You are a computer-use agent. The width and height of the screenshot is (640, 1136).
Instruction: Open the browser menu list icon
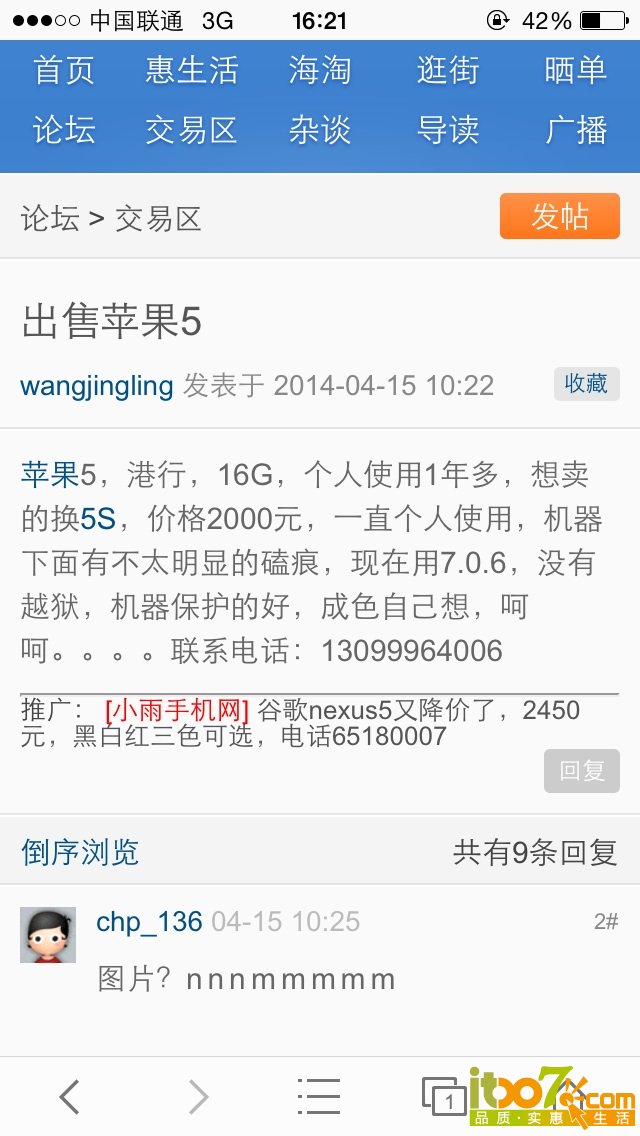[x=319, y=1097]
